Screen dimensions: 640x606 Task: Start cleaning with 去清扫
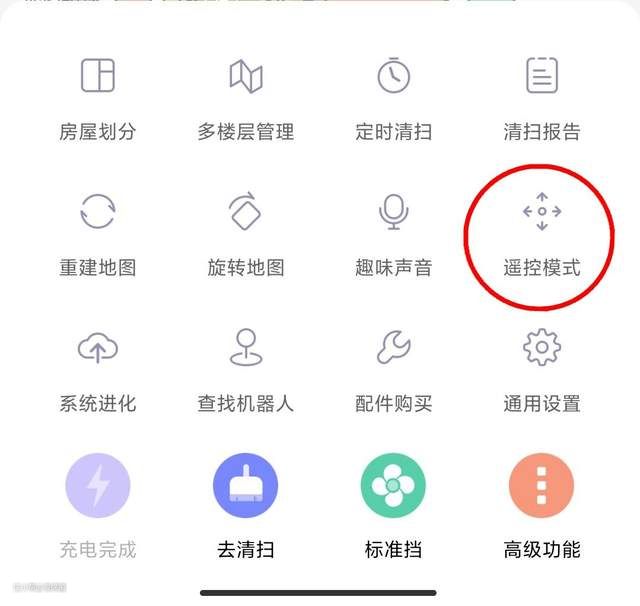click(245, 486)
